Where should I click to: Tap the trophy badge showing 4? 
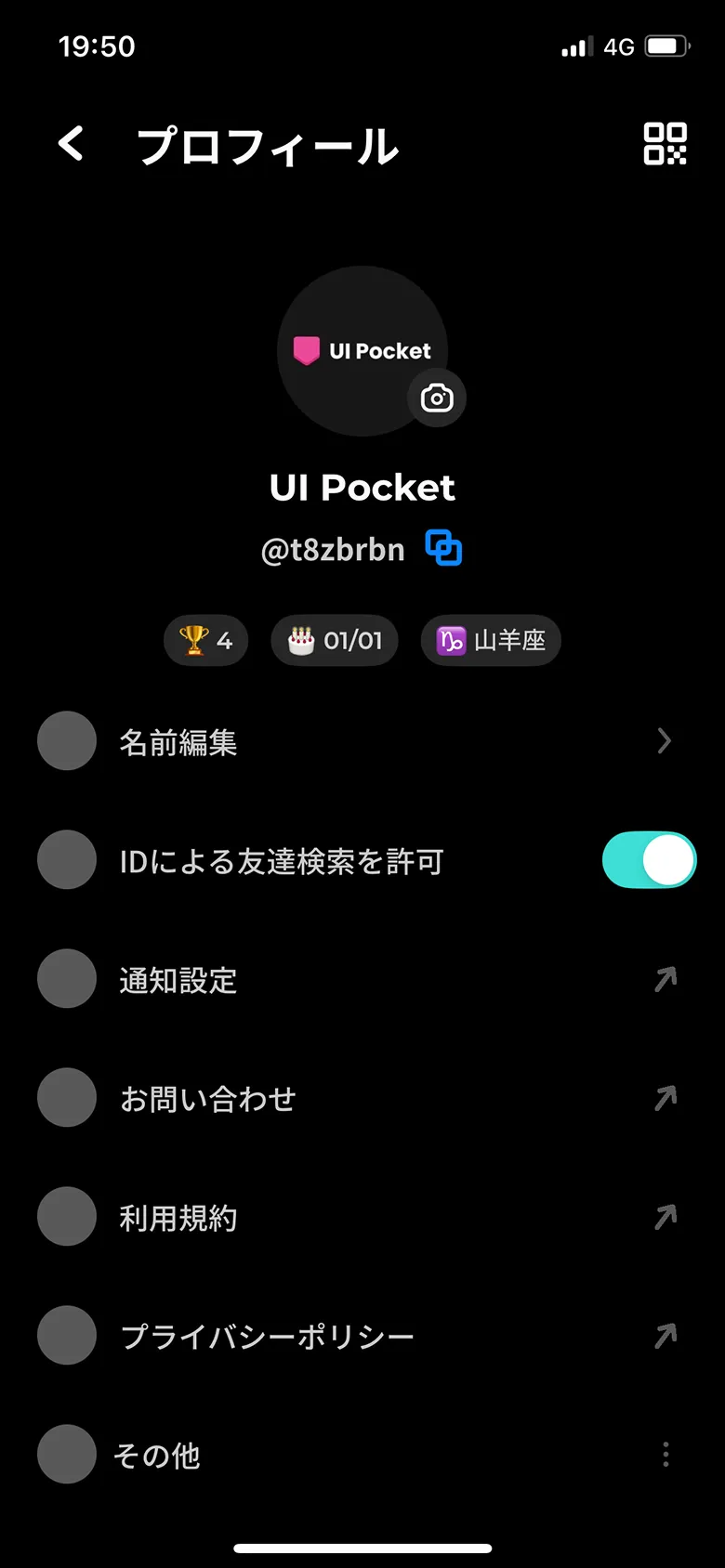[205, 640]
